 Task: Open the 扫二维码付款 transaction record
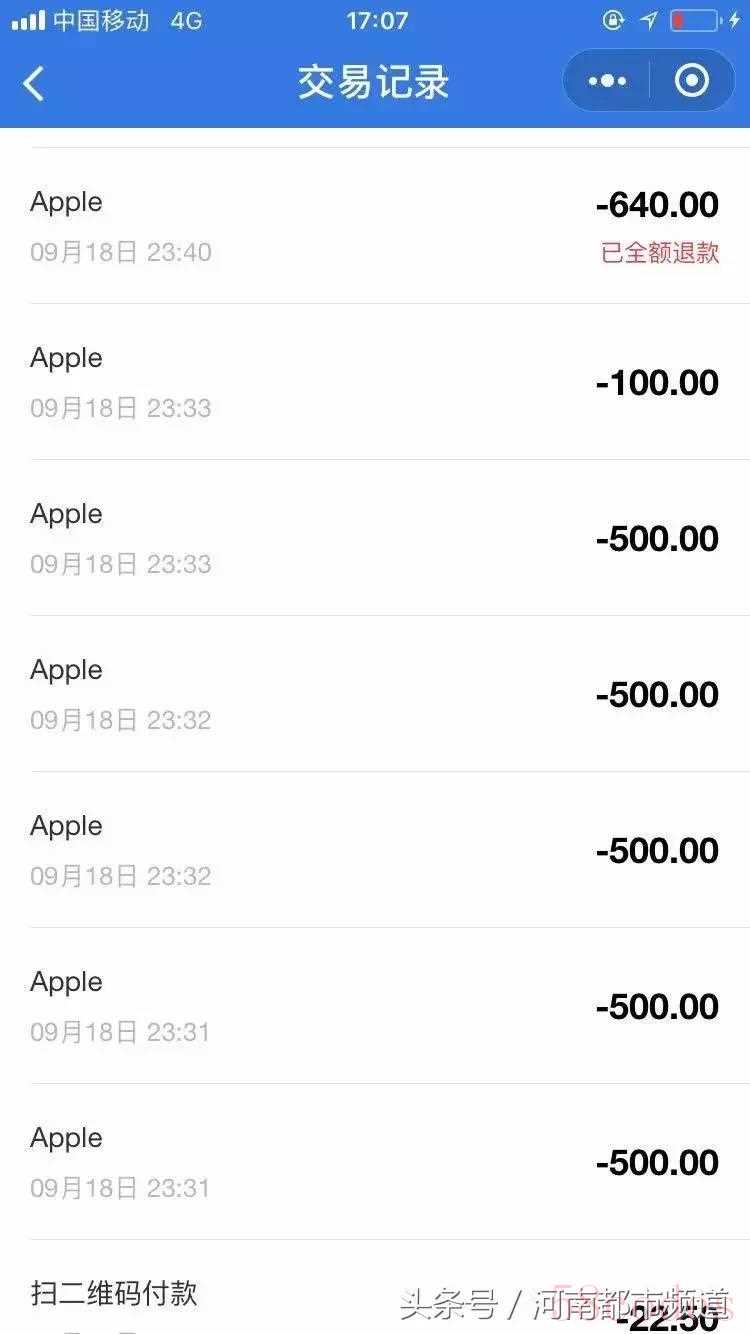pos(375,1288)
